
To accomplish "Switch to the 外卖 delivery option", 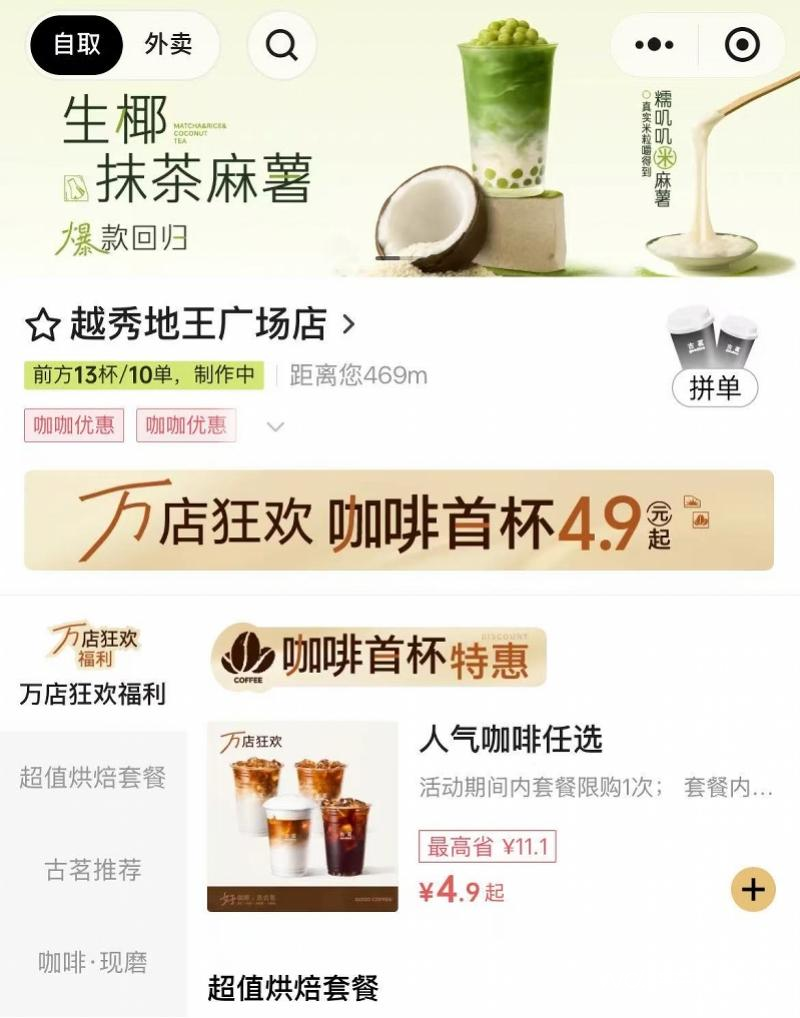I will coord(168,45).
